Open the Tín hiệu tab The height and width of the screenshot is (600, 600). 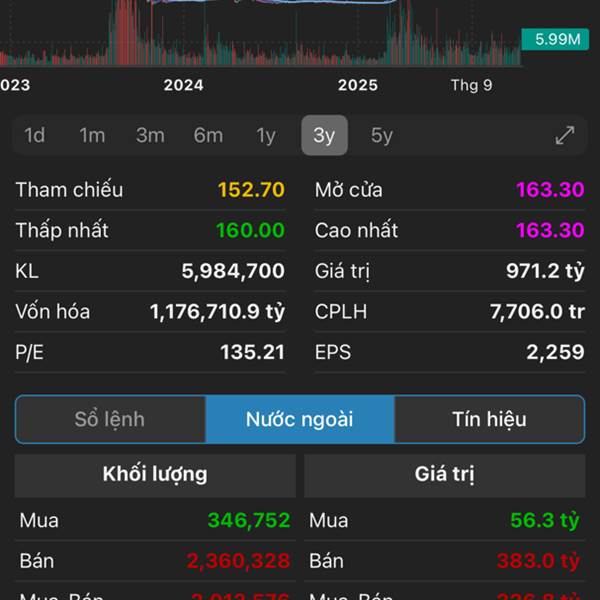(x=489, y=419)
